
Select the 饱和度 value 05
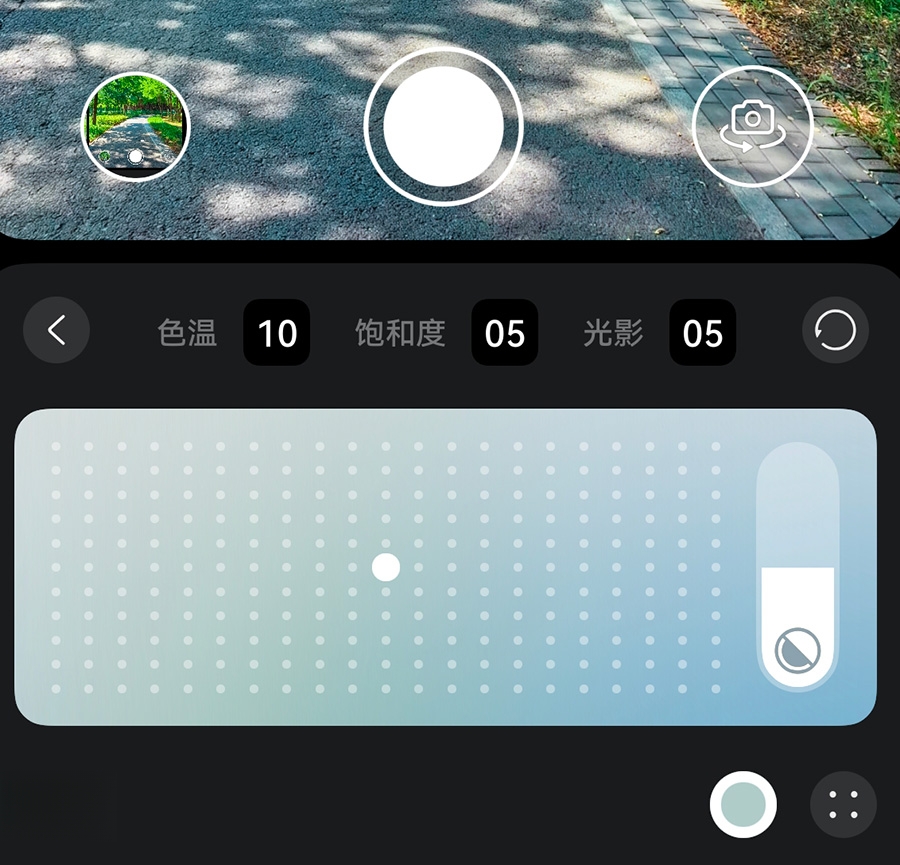[x=505, y=333]
